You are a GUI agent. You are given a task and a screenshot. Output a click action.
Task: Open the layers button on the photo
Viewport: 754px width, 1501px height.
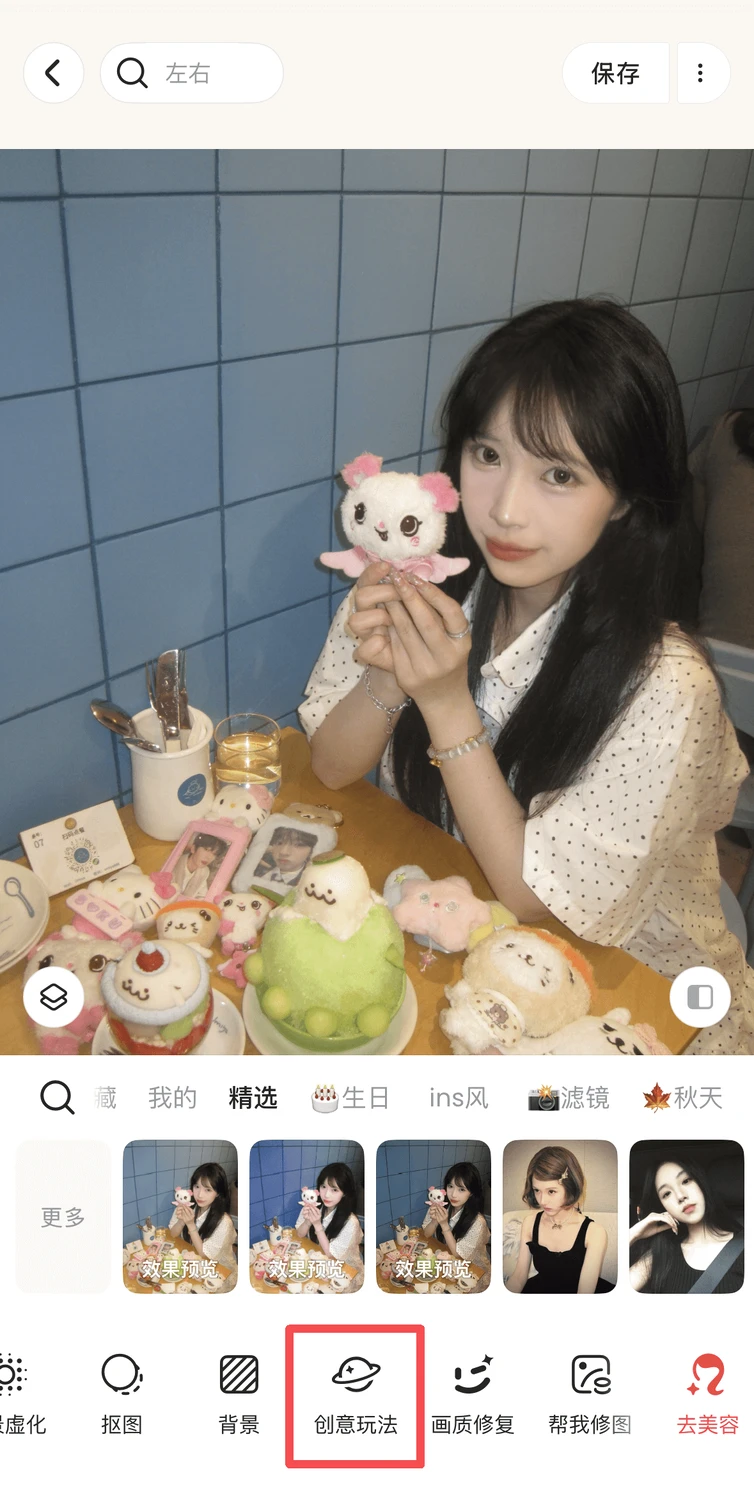point(53,997)
